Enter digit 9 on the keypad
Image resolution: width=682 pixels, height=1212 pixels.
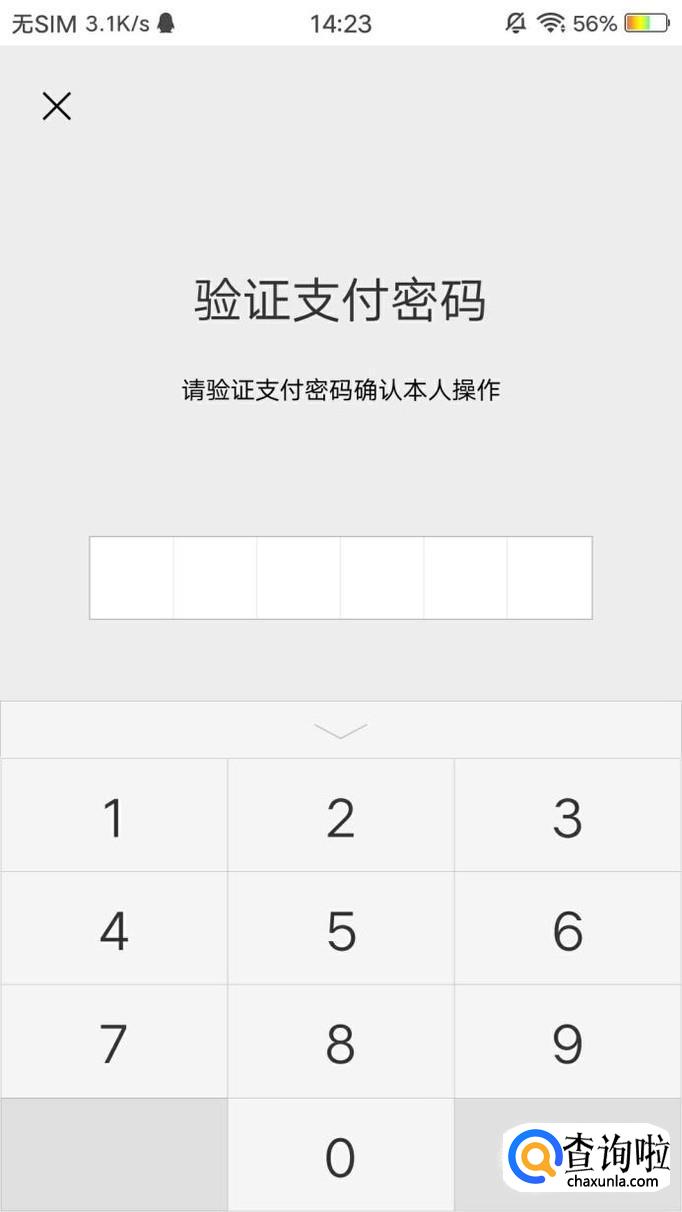tap(568, 1042)
